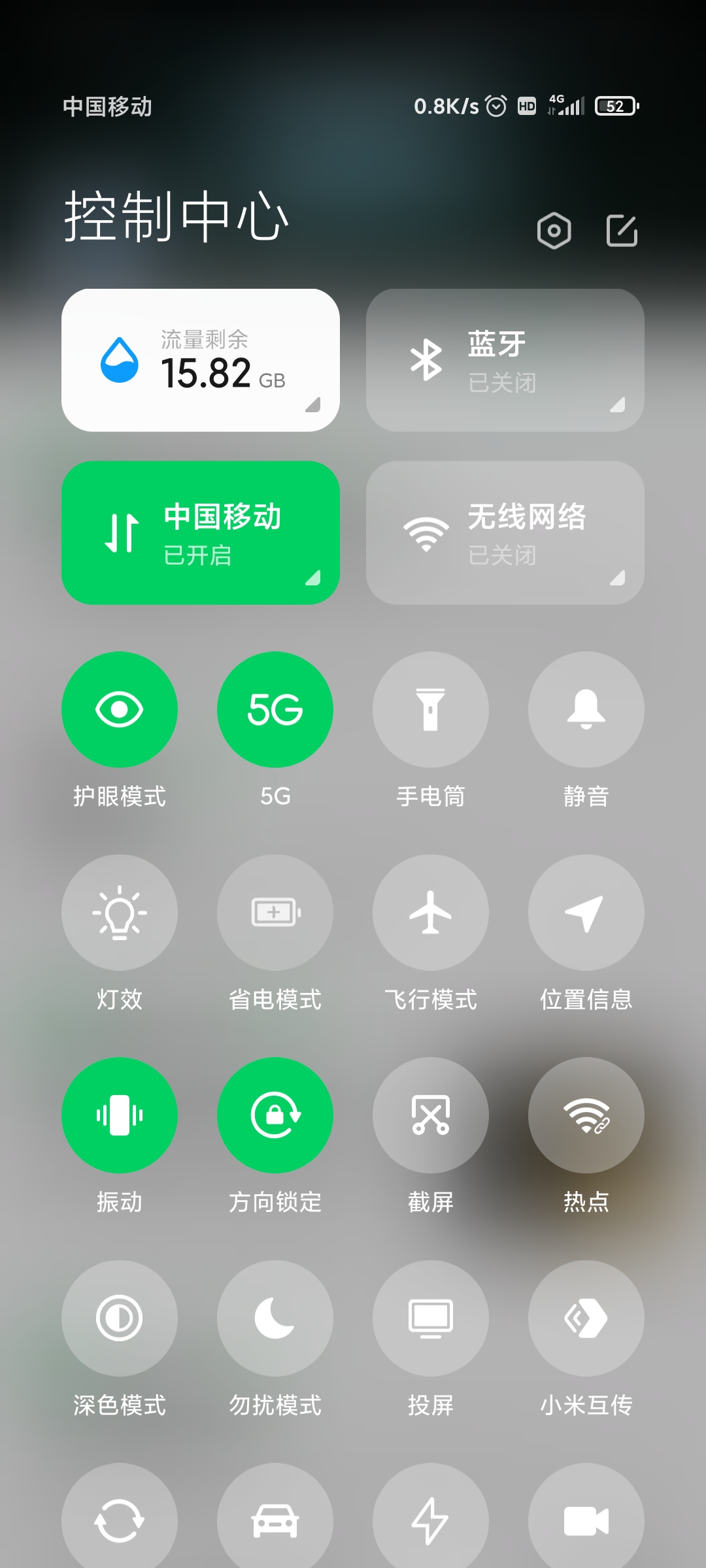Enable 静音 silent mode
Viewport: 706px width, 1568px height.
point(586,710)
